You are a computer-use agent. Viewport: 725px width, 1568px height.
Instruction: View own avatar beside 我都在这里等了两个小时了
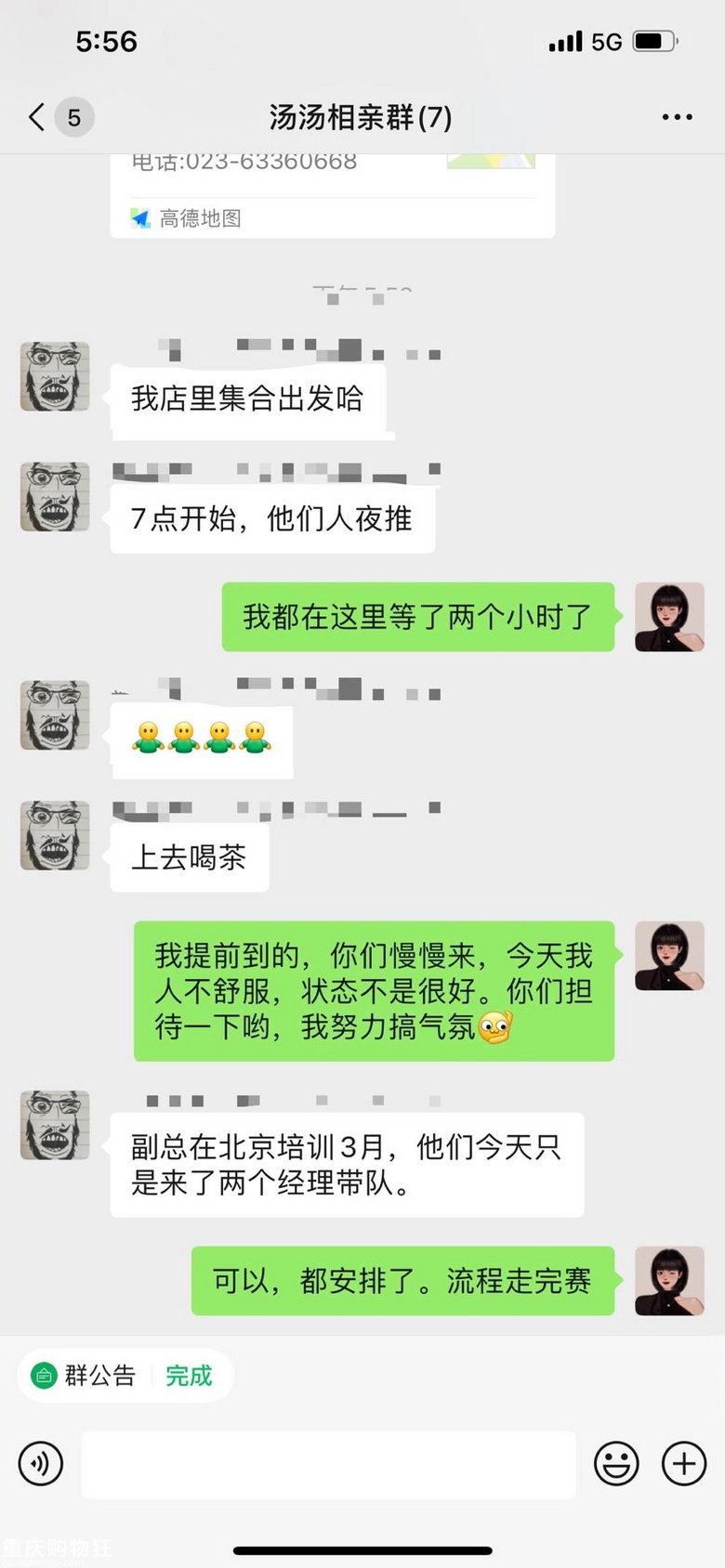tap(669, 617)
